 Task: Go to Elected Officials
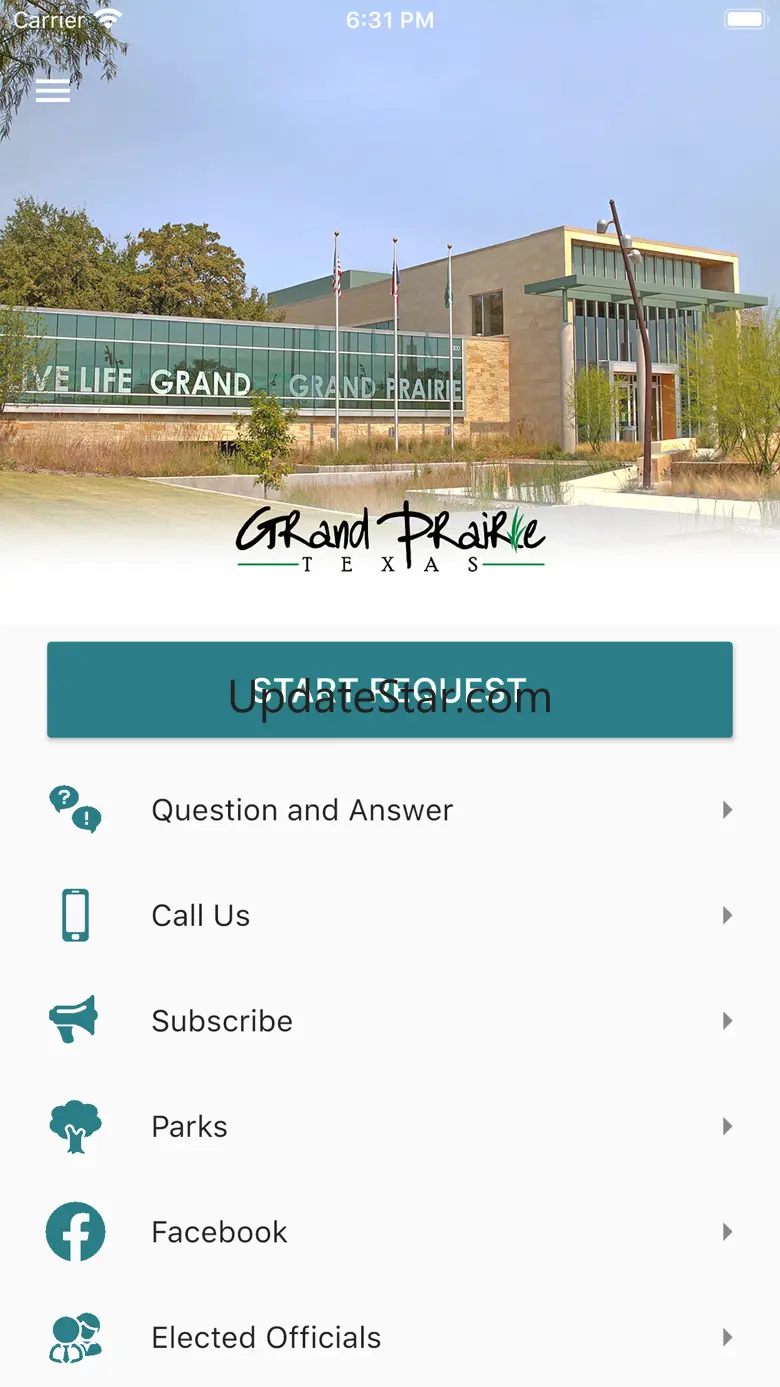[390, 1337]
